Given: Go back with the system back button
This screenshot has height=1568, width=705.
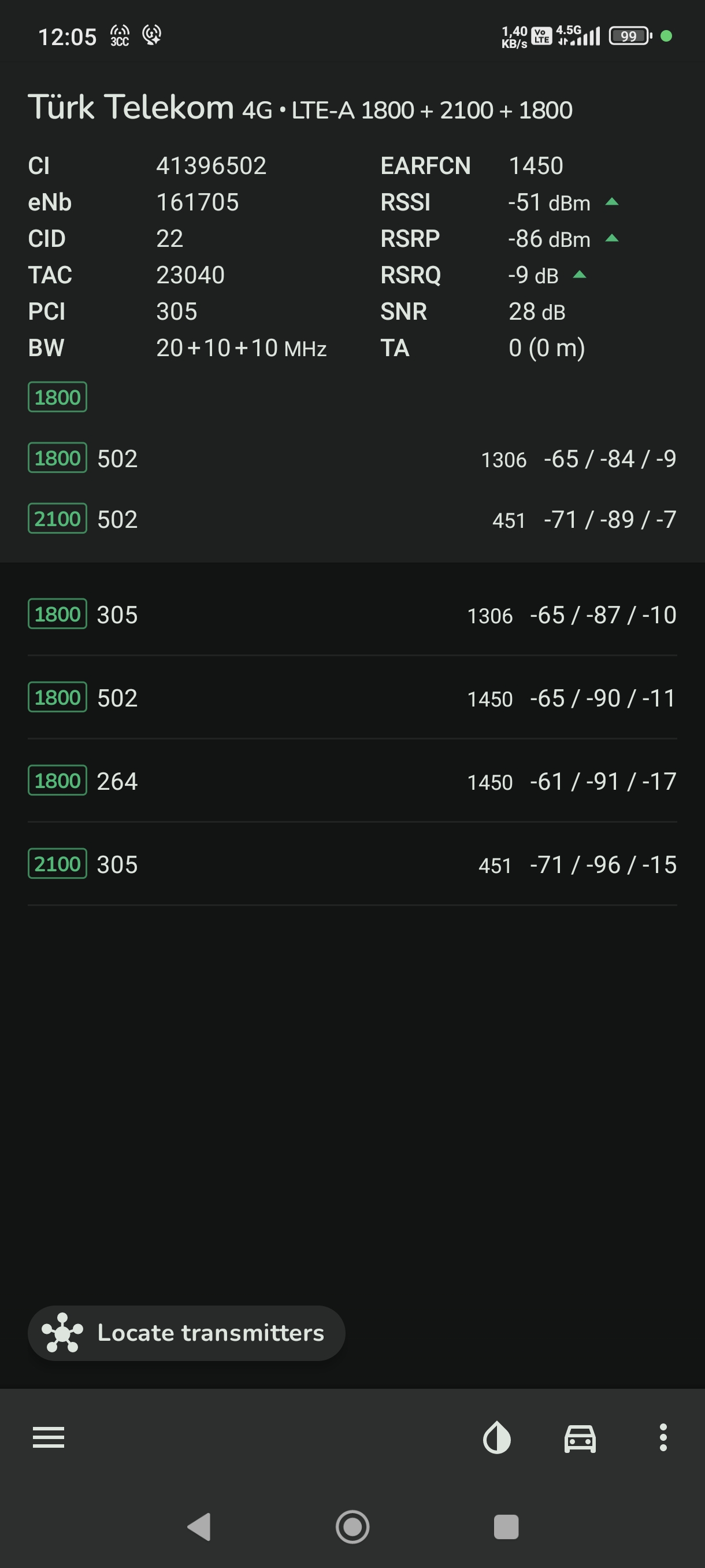Looking at the screenshot, I should (x=199, y=1526).
